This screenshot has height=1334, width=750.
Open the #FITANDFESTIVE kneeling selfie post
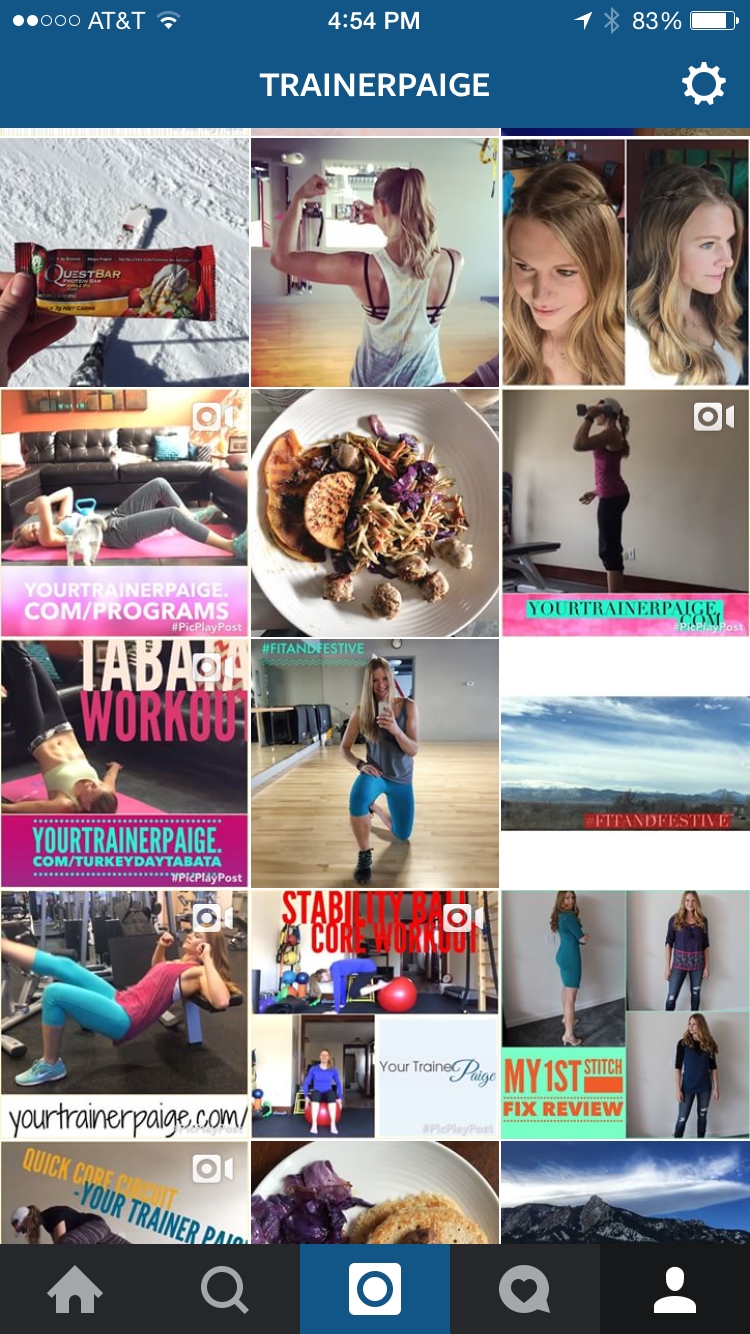[x=375, y=764]
